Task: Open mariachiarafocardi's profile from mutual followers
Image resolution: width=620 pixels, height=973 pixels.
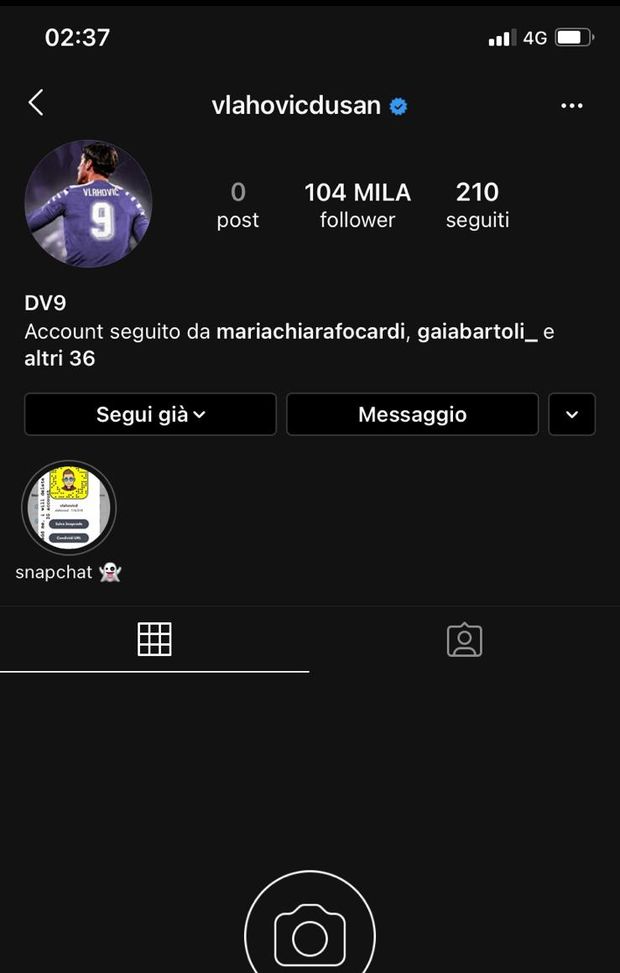Action: [x=310, y=332]
